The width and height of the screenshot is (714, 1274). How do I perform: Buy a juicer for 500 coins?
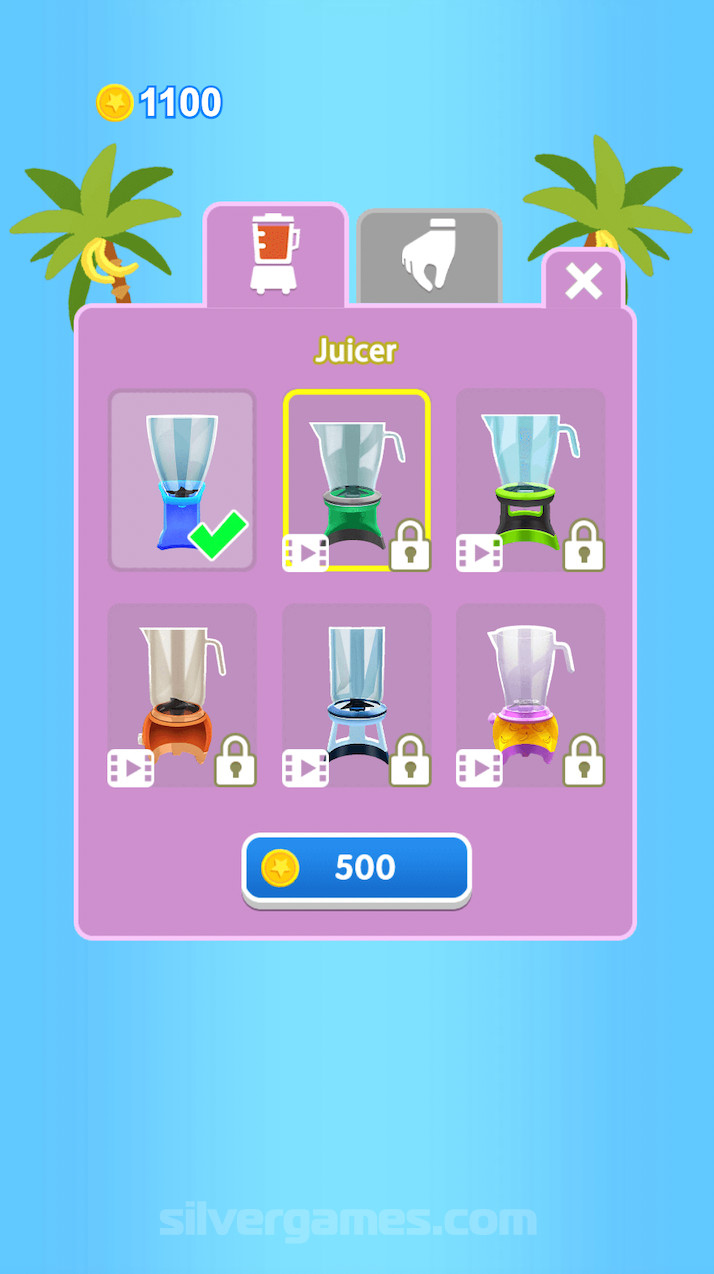(x=356, y=867)
